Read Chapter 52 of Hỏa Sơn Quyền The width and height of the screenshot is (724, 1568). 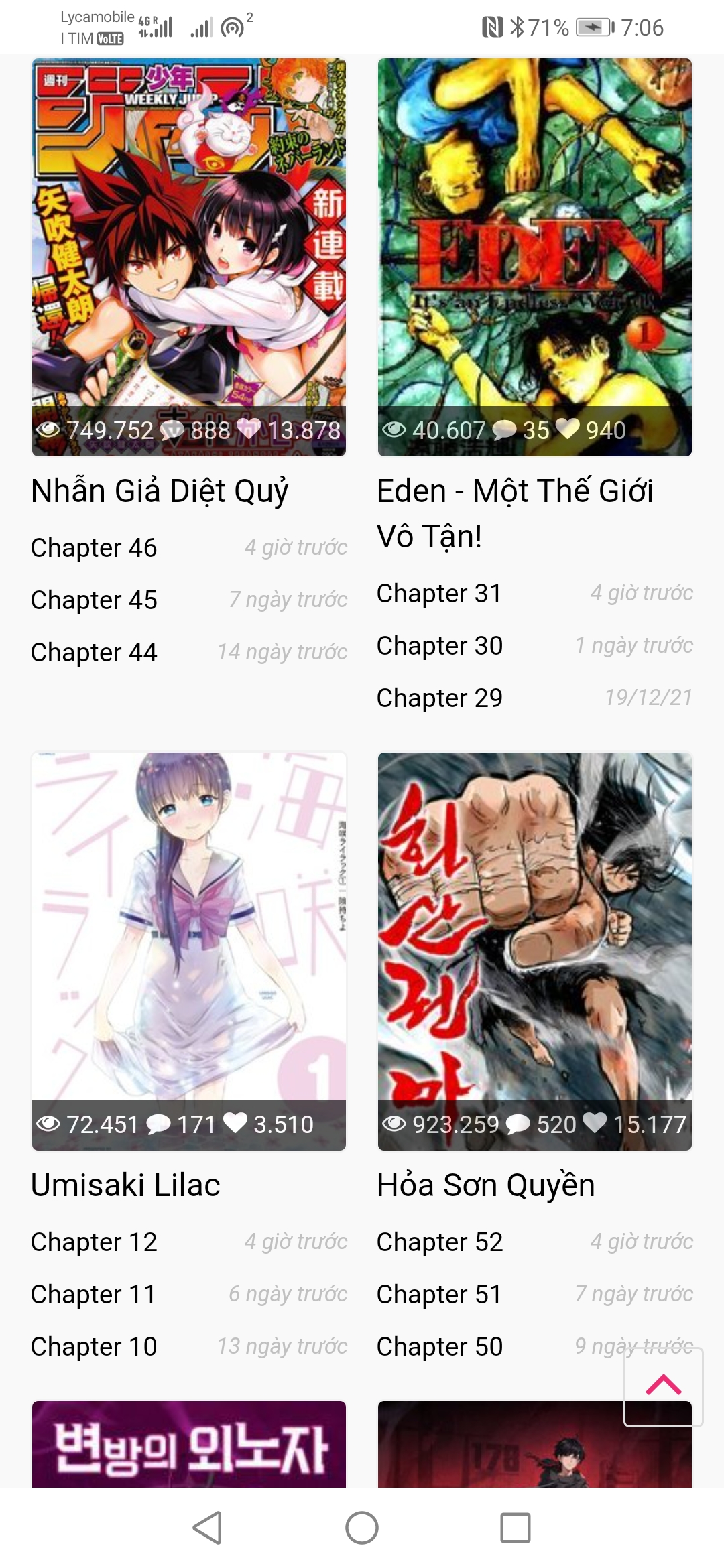[439, 1242]
